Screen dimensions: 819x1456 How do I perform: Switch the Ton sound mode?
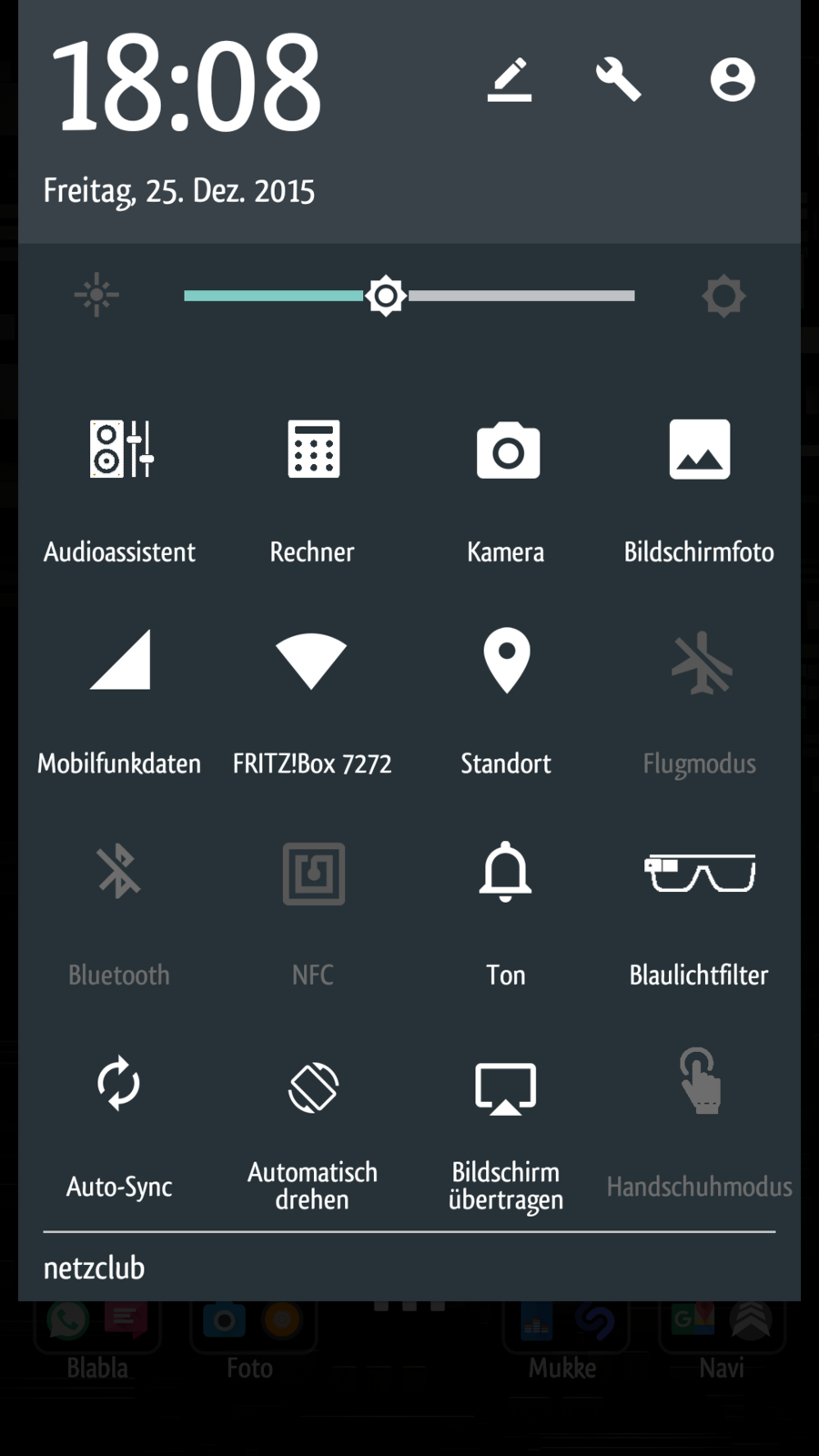point(506,872)
